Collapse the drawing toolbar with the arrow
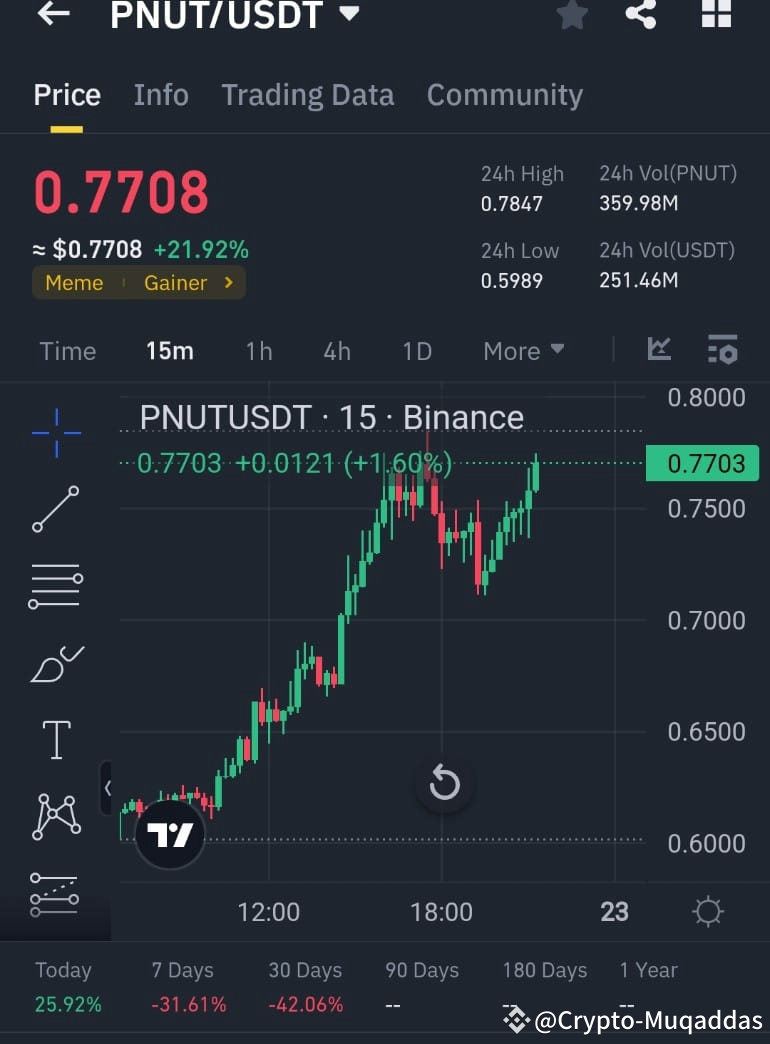 pyautogui.click(x=110, y=788)
